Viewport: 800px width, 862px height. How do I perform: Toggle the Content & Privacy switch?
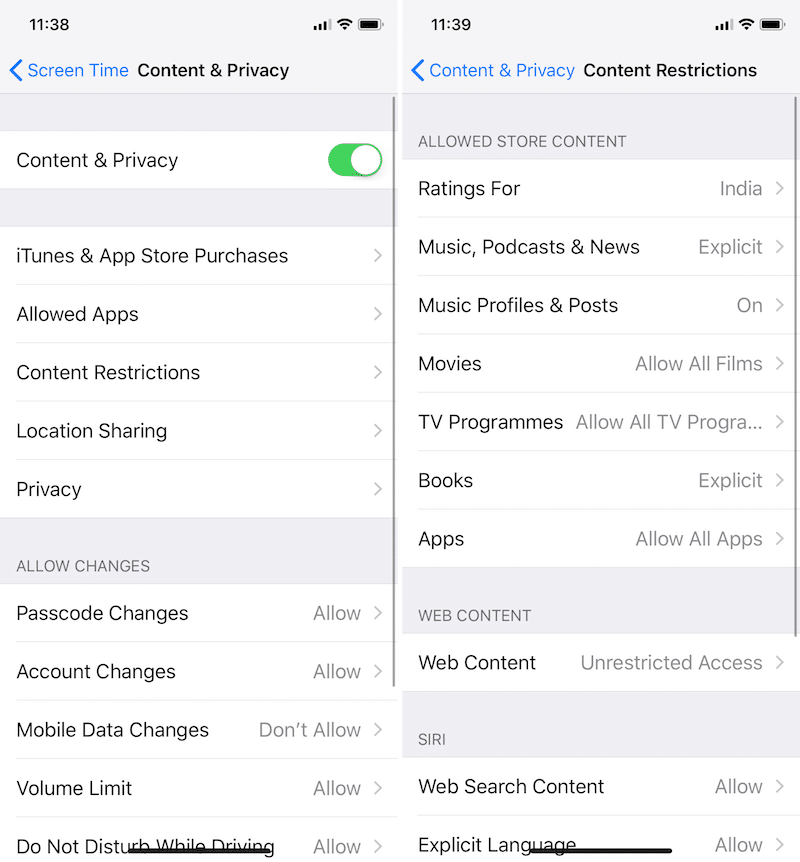(x=355, y=160)
